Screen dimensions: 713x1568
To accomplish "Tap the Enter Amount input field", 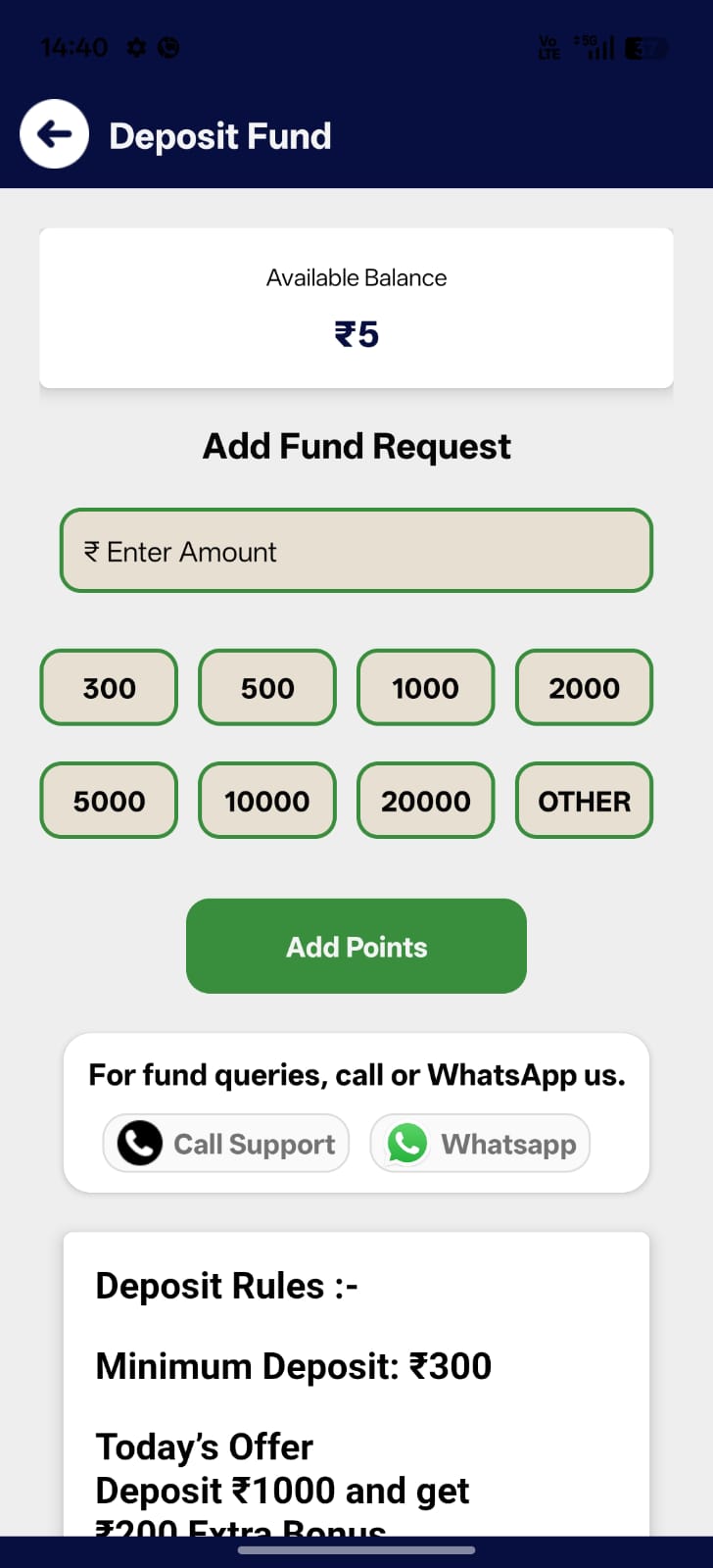I will tap(356, 551).
